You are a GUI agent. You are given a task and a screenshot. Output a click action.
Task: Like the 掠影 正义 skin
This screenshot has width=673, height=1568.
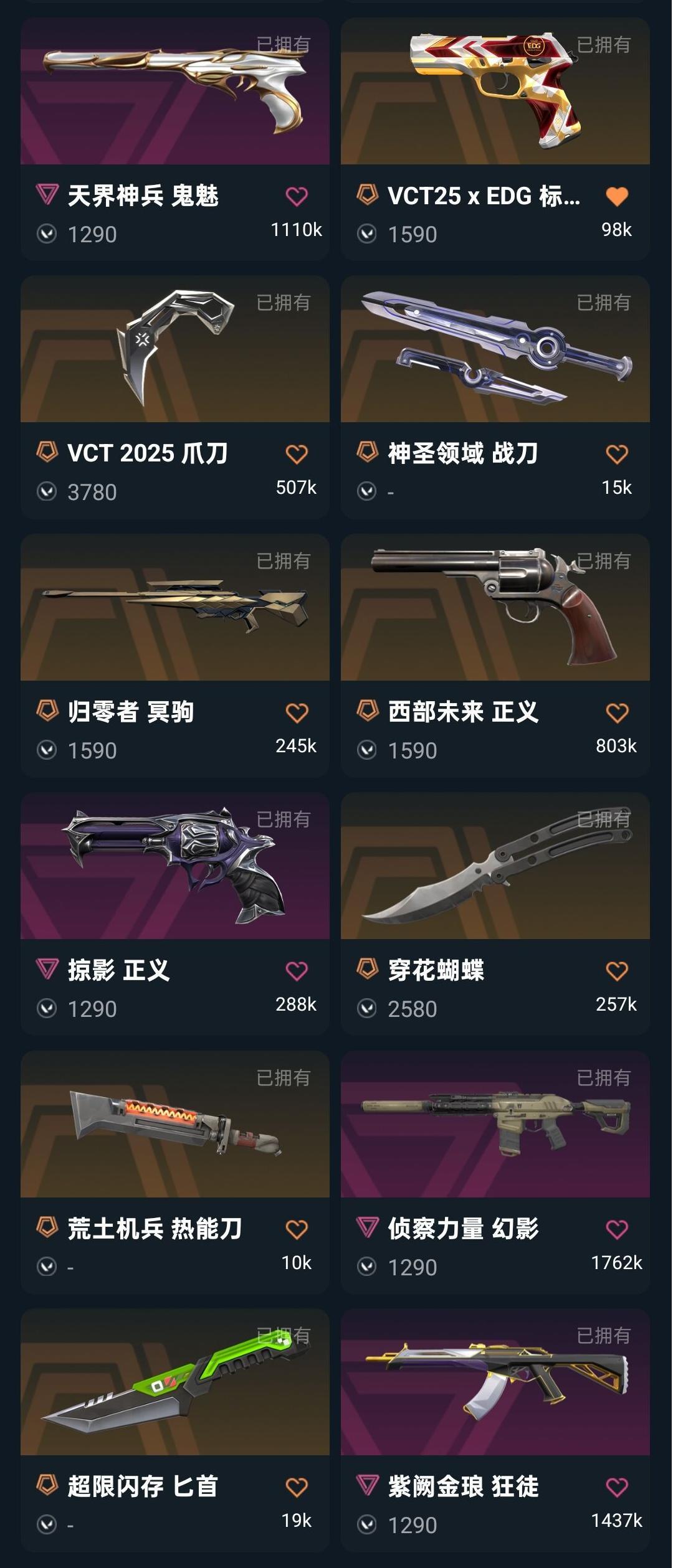297,971
